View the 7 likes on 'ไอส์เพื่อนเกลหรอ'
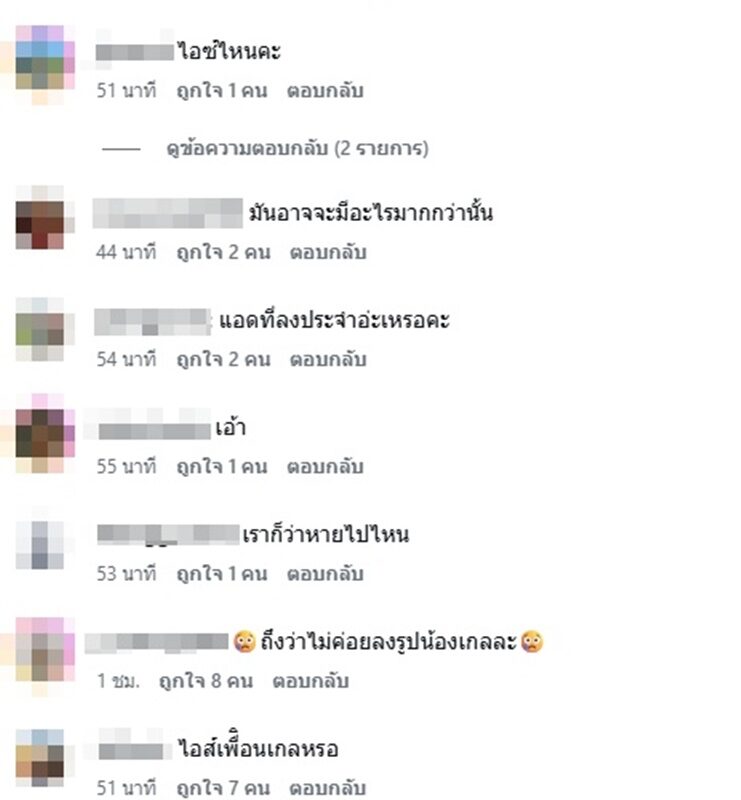Image resolution: width=741 pixels, height=800 pixels. pyautogui.click(x=221, y=789)
